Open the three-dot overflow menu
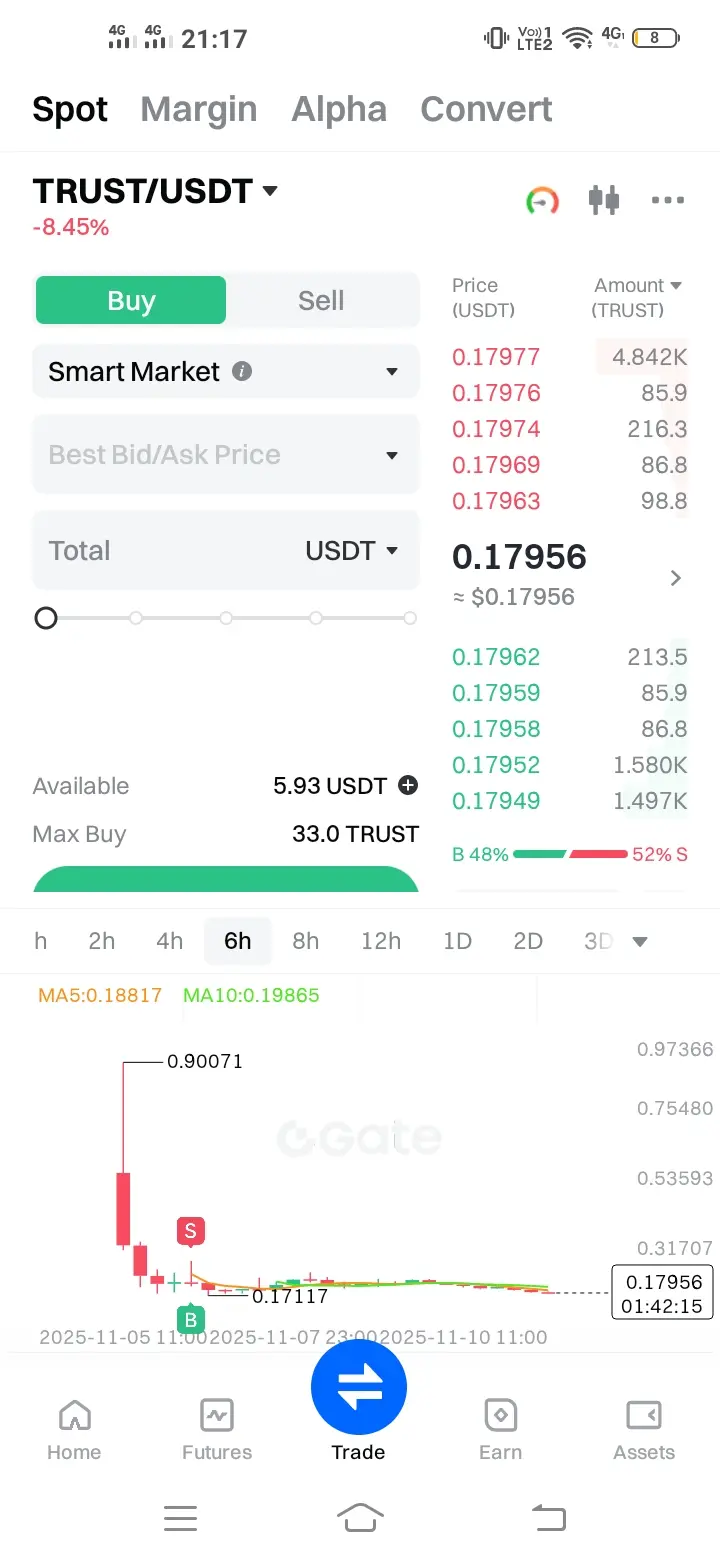This screenshot has width=720, height=1560. tap(667, 200)
